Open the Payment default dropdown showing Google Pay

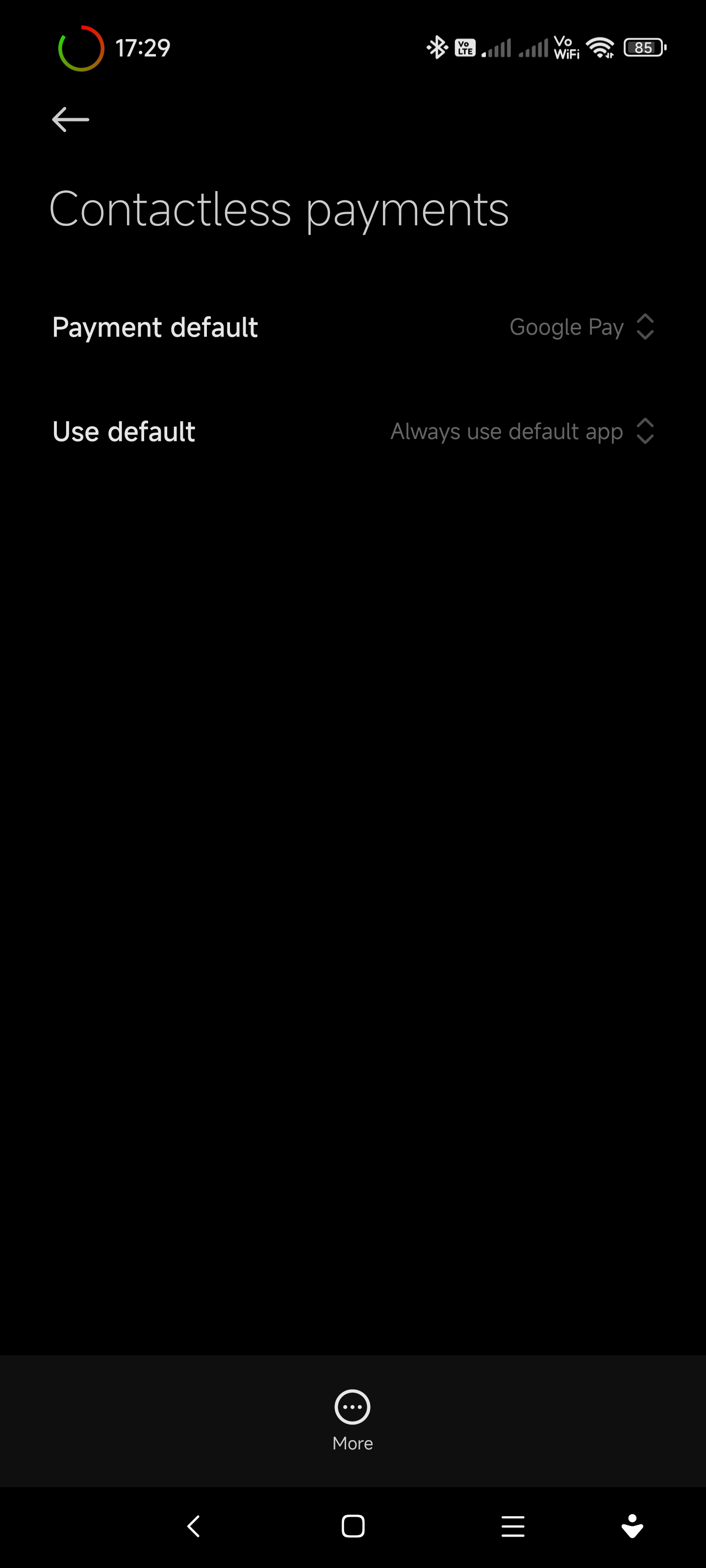pos(353,327)
